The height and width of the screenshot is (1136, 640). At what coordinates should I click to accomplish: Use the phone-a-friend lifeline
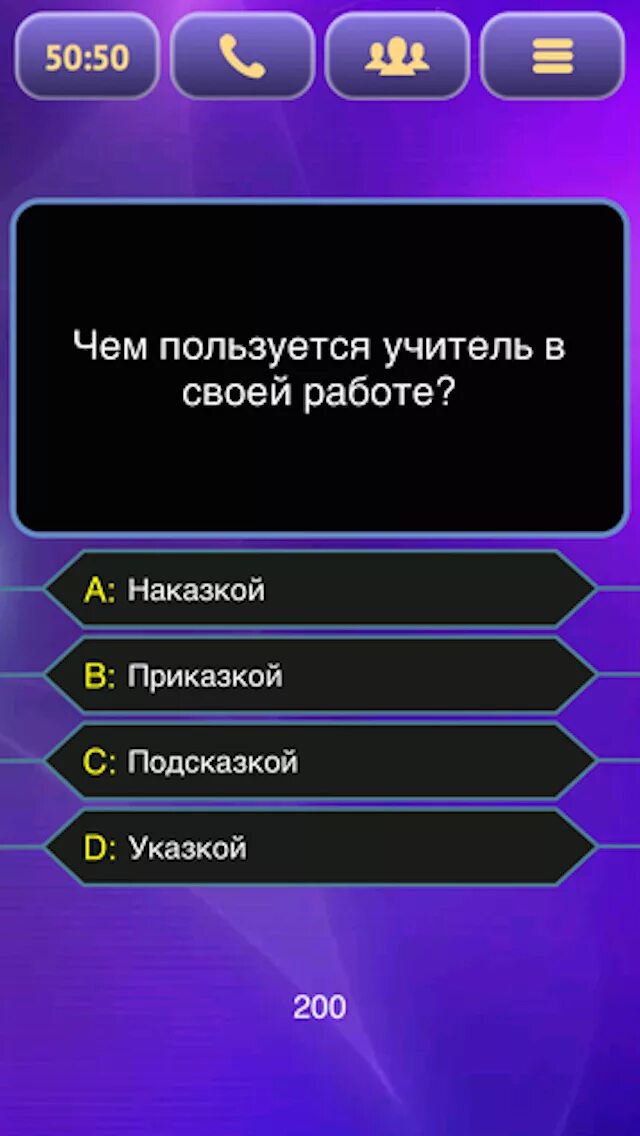(243, 56)
